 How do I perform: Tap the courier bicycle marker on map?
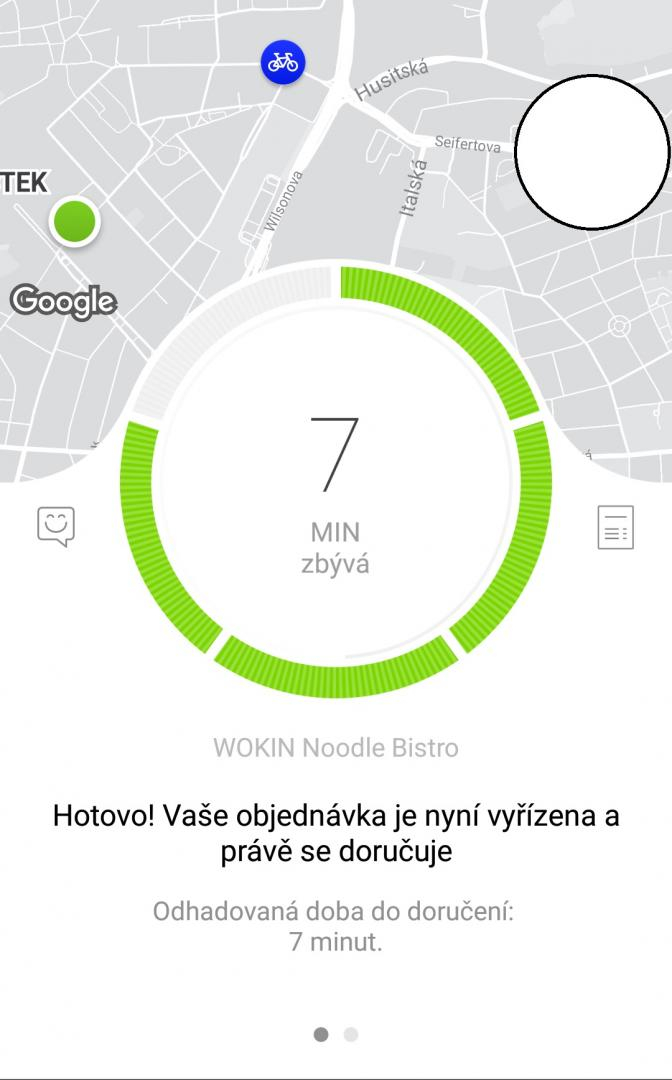tap(283, 63)
